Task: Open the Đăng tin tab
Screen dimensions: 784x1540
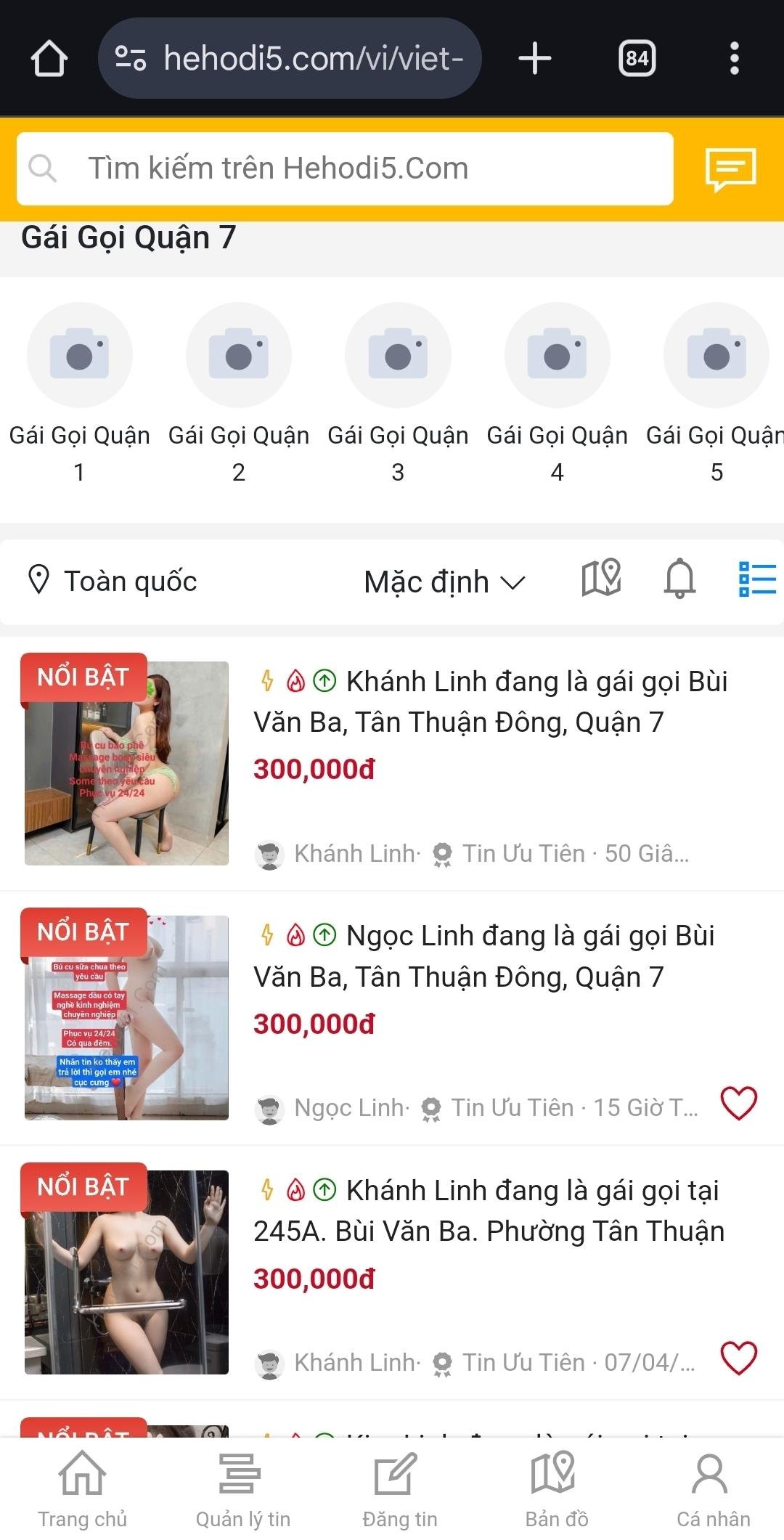Action: coord(399,1488)
